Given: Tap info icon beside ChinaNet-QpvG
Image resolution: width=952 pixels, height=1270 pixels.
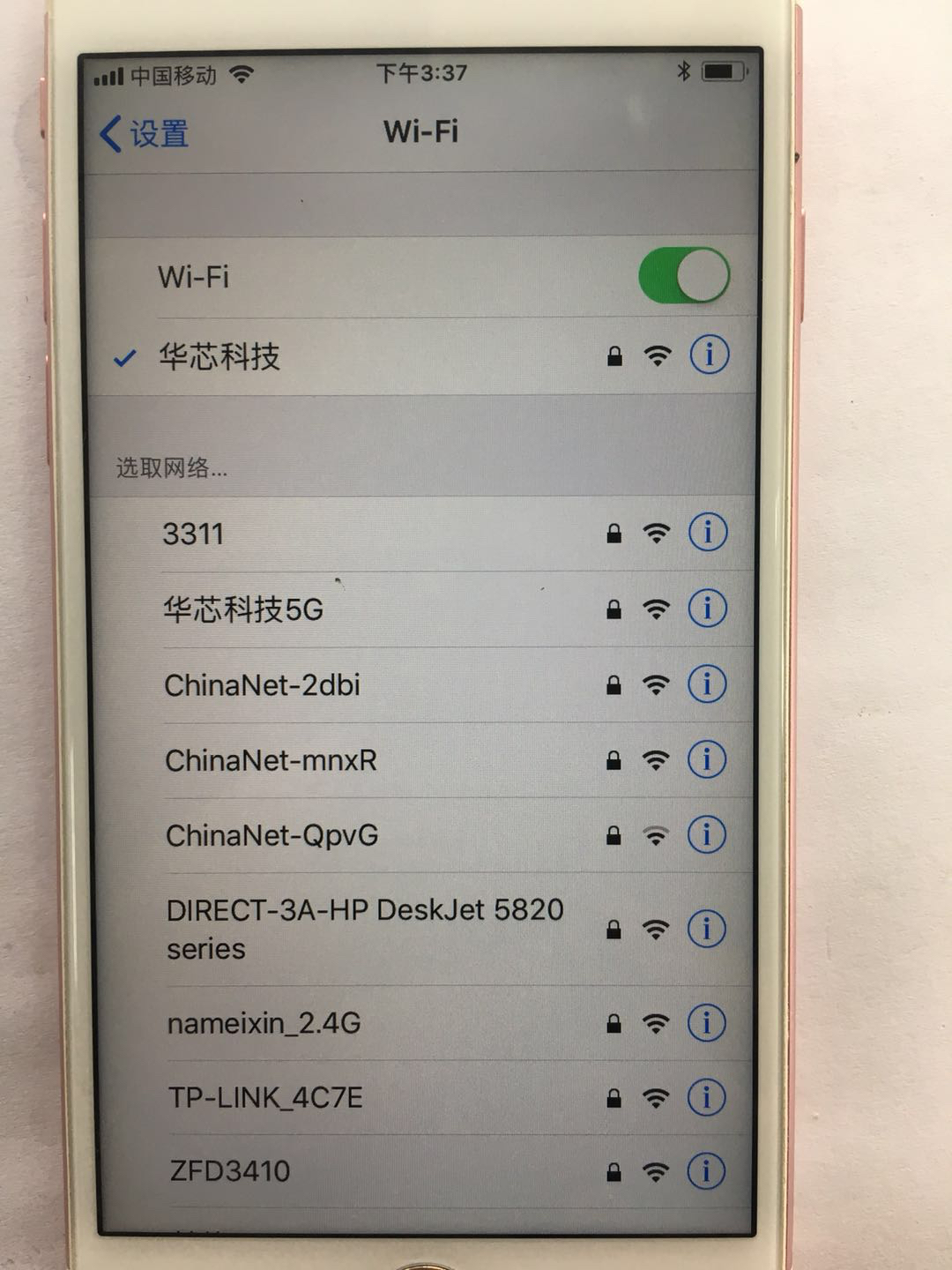Looking at the screenshot, I should coord(708,836).
